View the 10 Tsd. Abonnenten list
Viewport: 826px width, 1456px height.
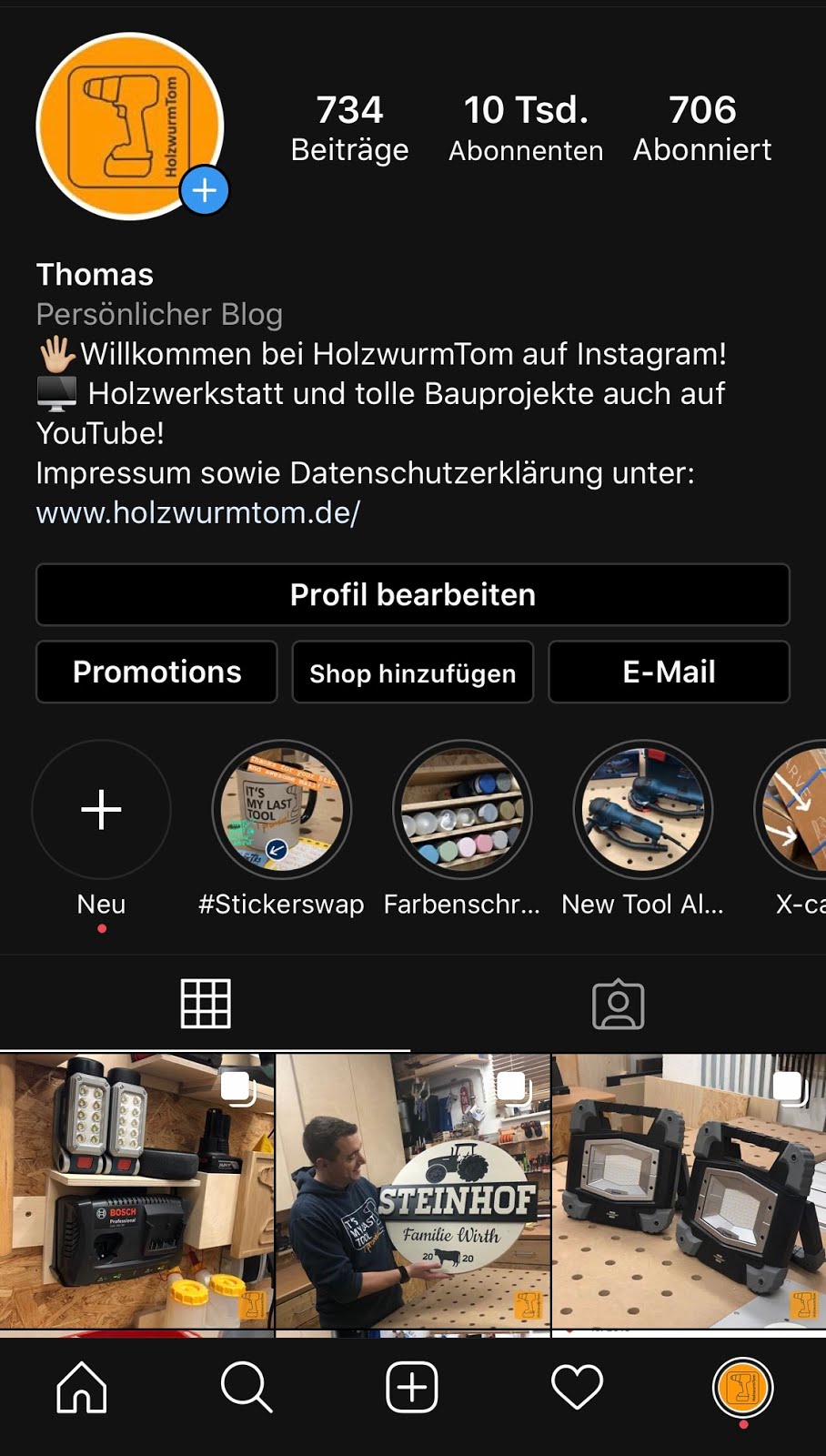click(526, 128)
